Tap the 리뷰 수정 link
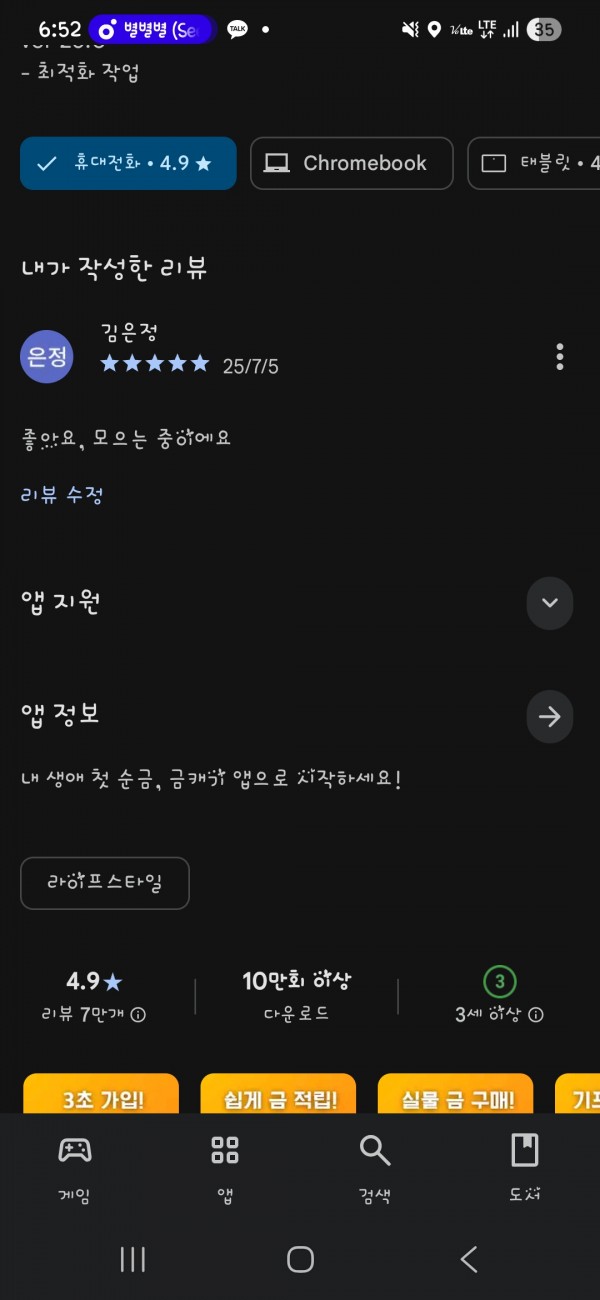This screenshot has height=1300, width=600. (x=62, y=494)
